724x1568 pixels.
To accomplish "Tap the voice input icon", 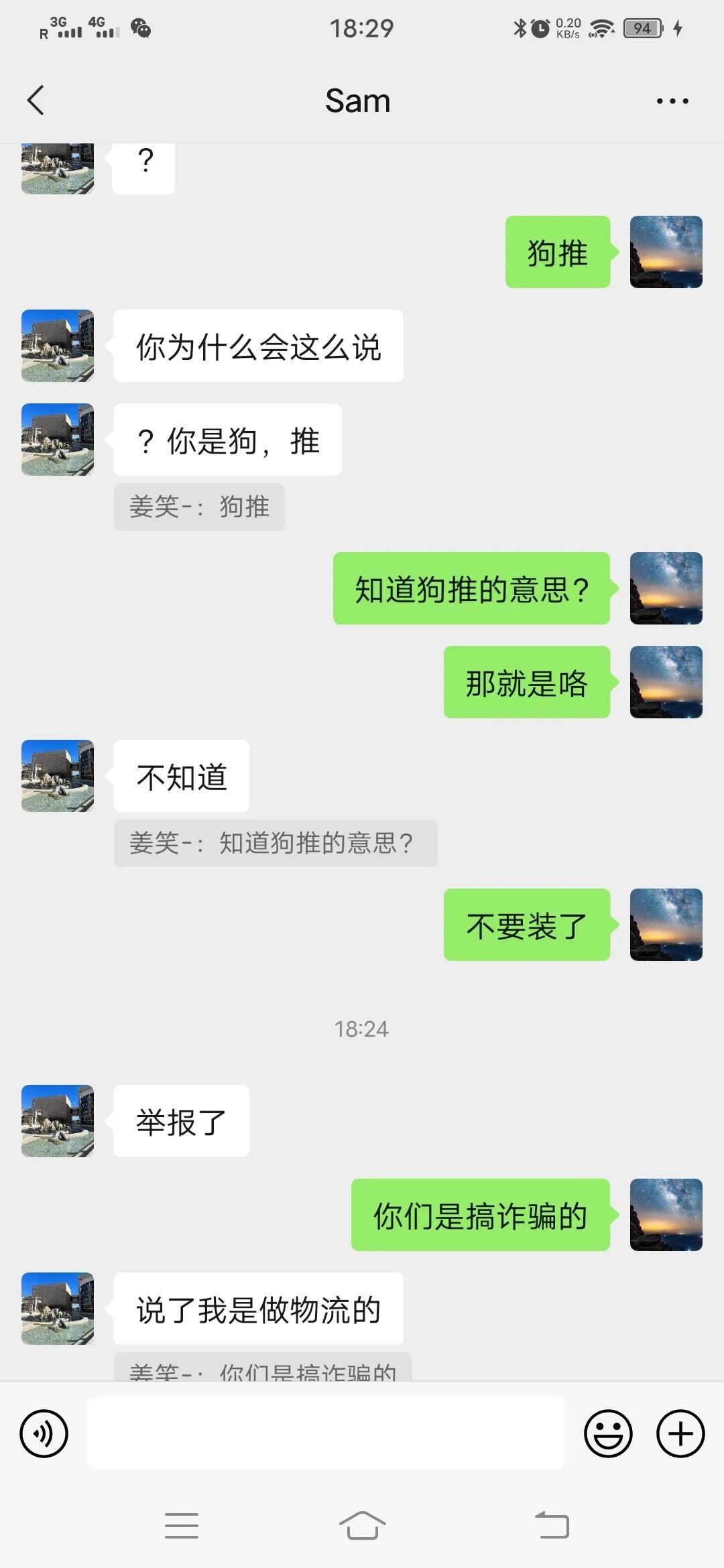I will tap(44, 1432).
